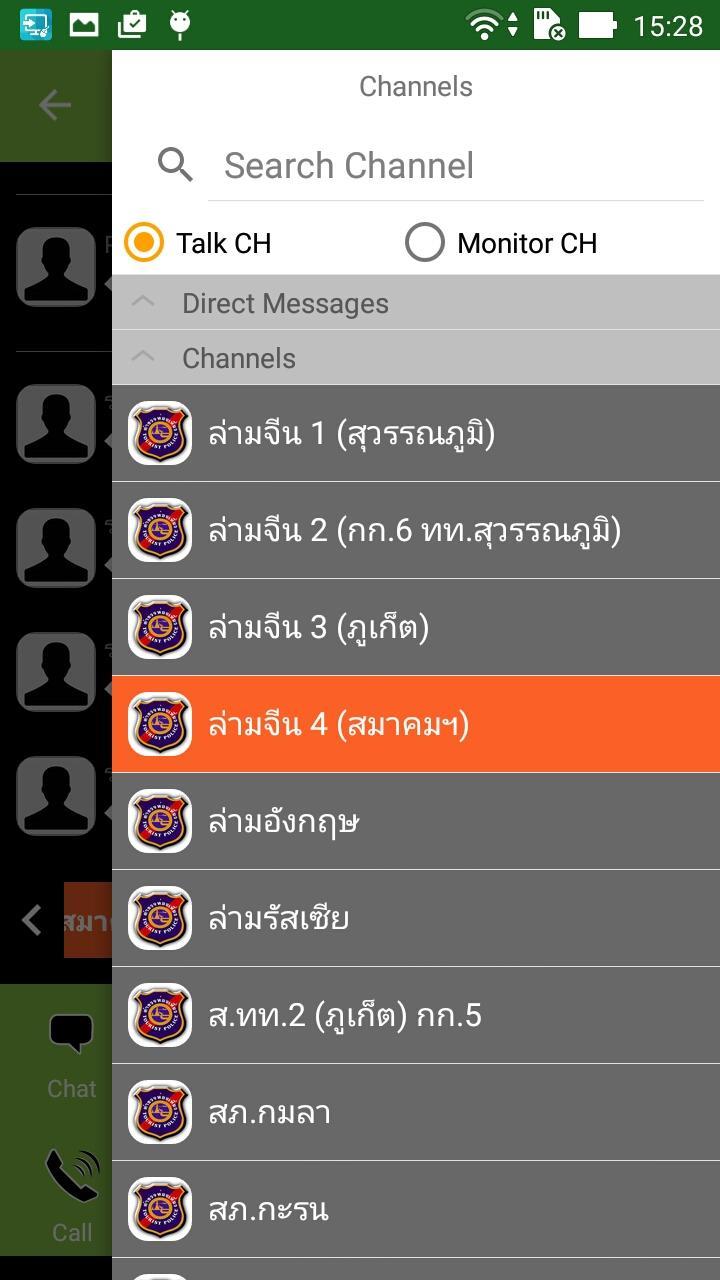The height and width of the screenshot is (1280, 720).
Task: Tap the tourist police badge for ล่ามจีน 1 (สุวรรณภูมิ)
Action: (159, 434)
